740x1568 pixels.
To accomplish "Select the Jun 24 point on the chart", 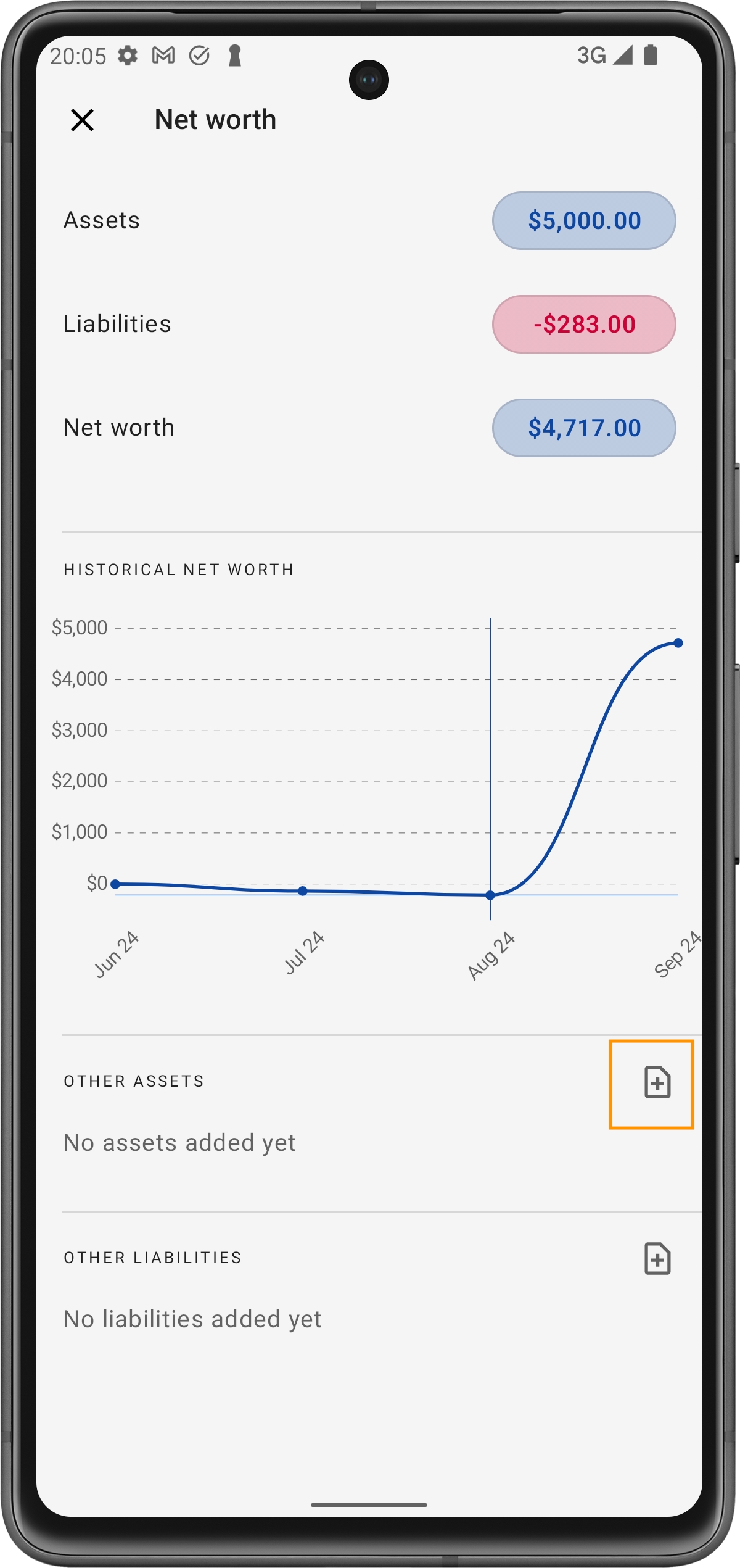I will (x=115, y=884).
